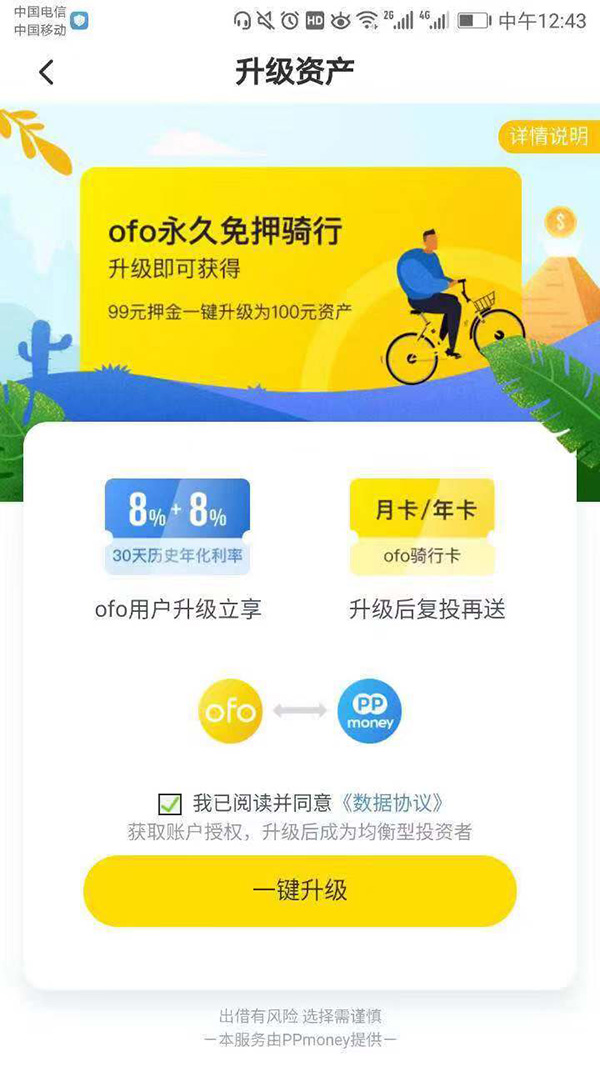Go back using the top-left arrow

[x=46, y=72]
